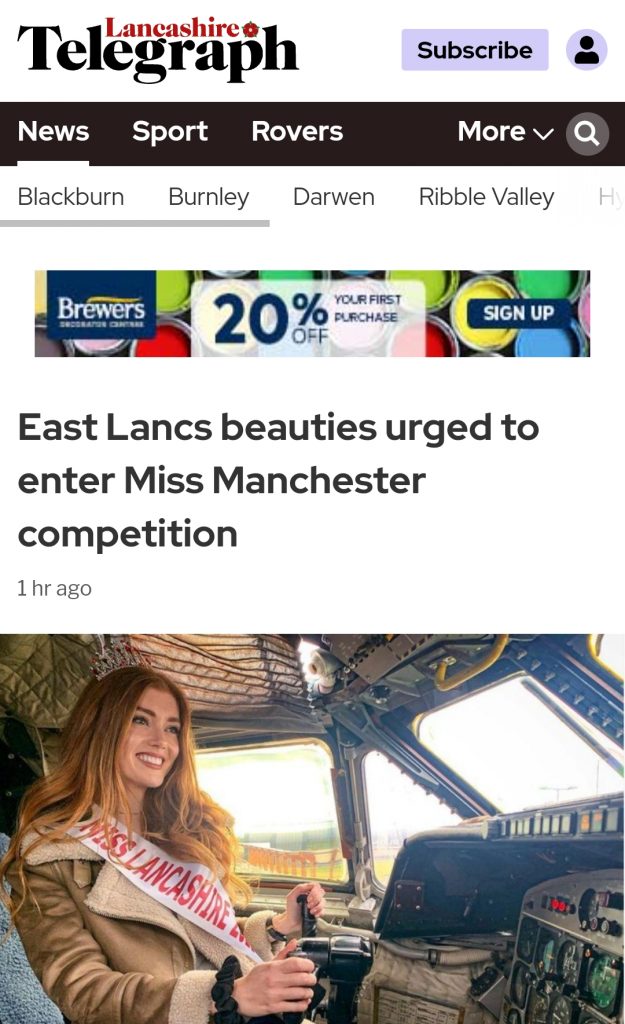The image size is (625, 1024).
Task: Open Ribble Valley news
Action: click(486, 197)
